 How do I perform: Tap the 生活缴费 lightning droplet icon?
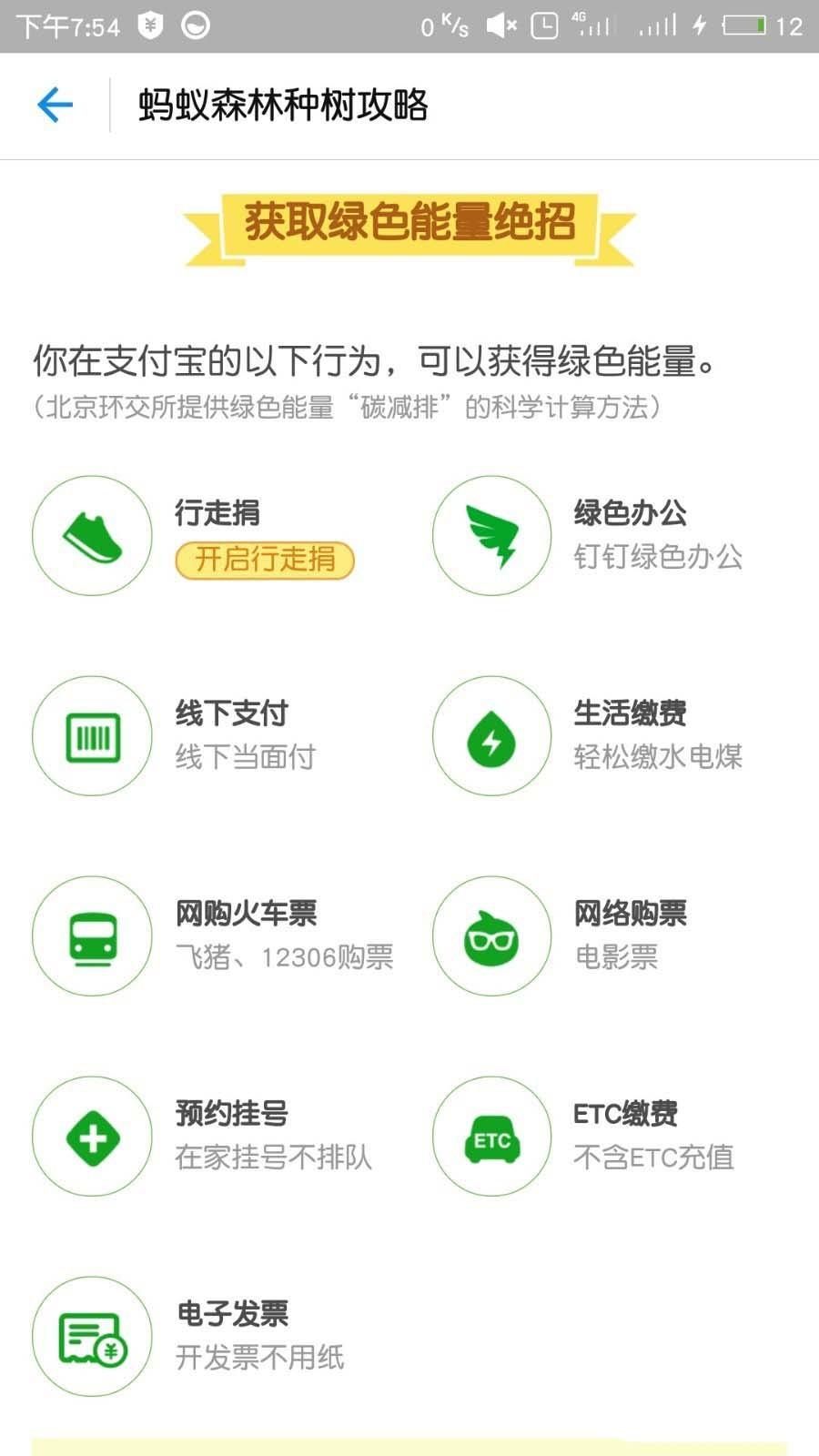(491, 737)
